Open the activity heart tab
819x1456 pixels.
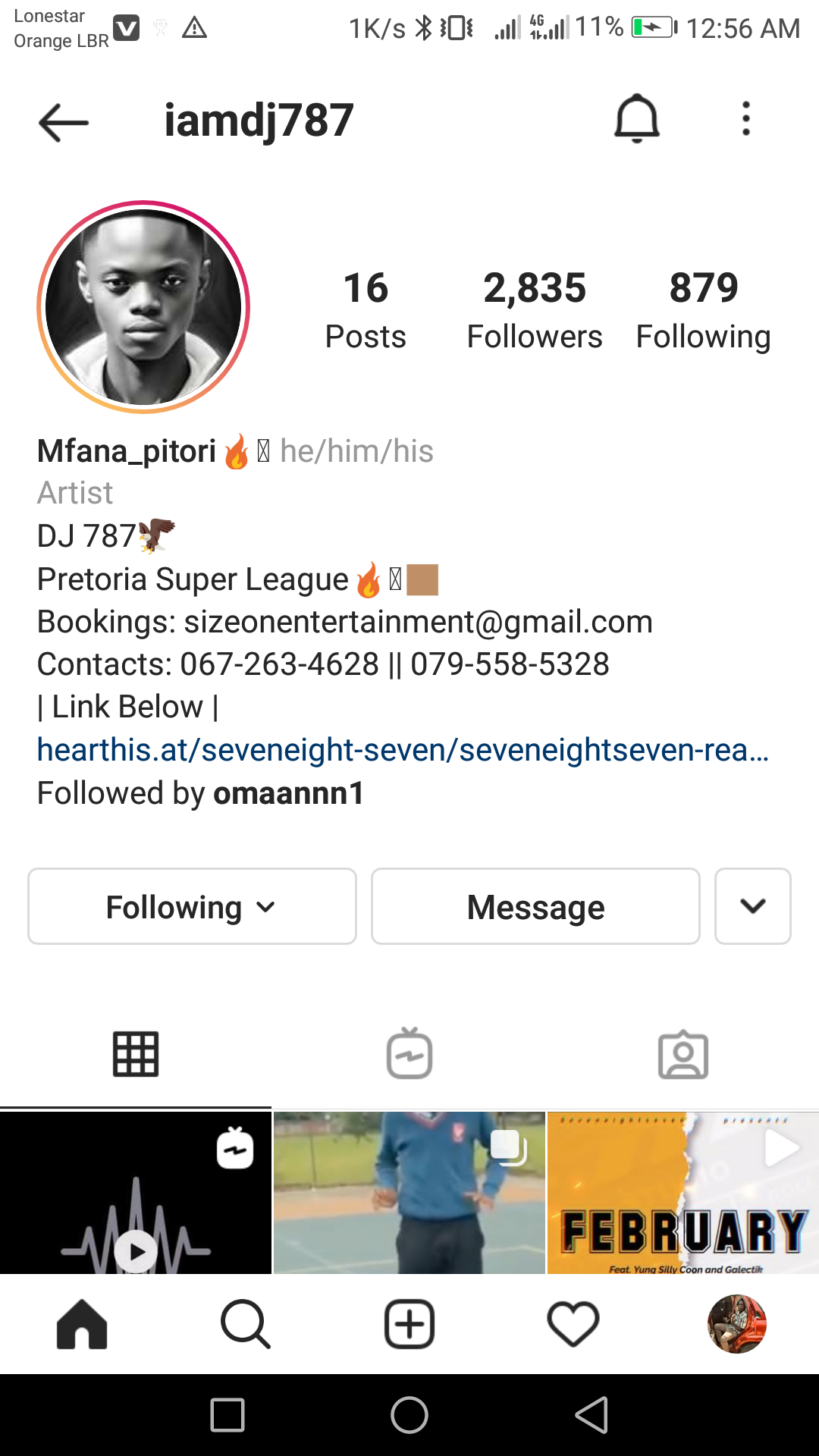[x=573, y=1324]
